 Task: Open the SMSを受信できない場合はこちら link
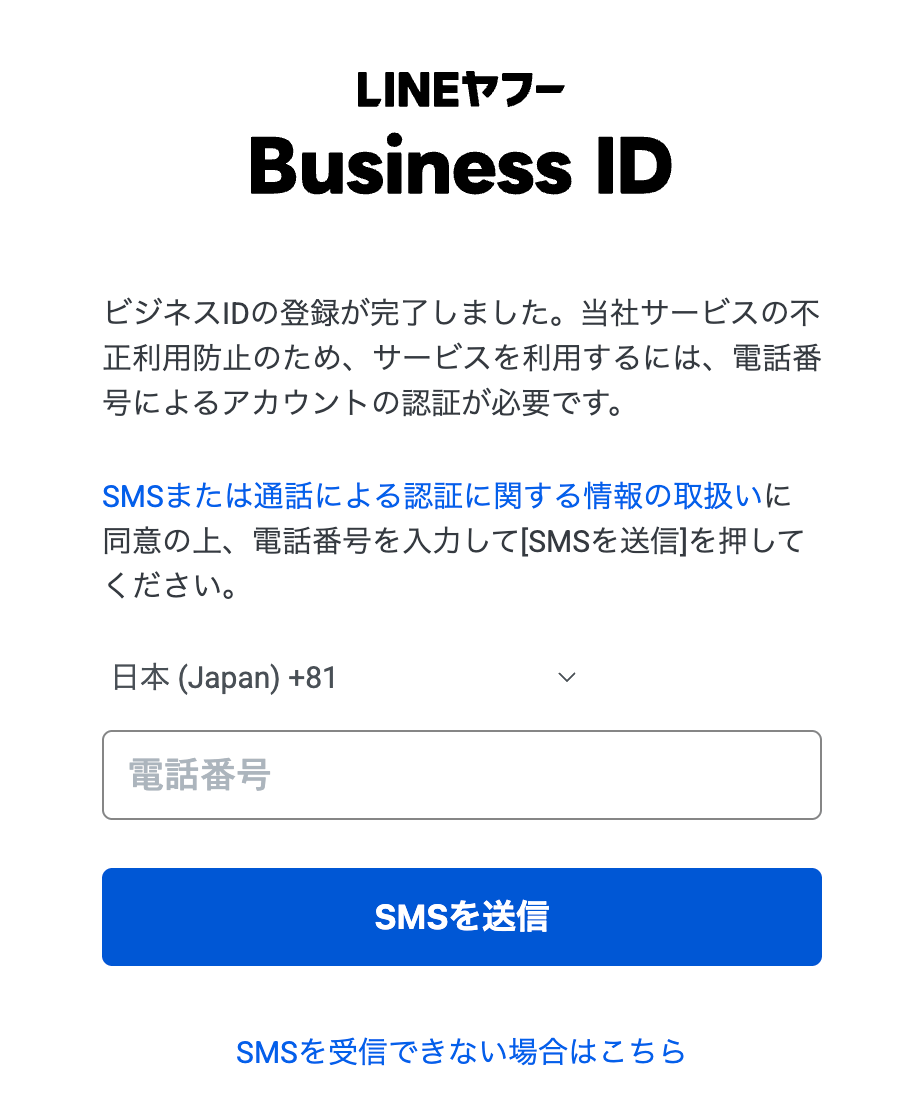[x=461, y=1051]
